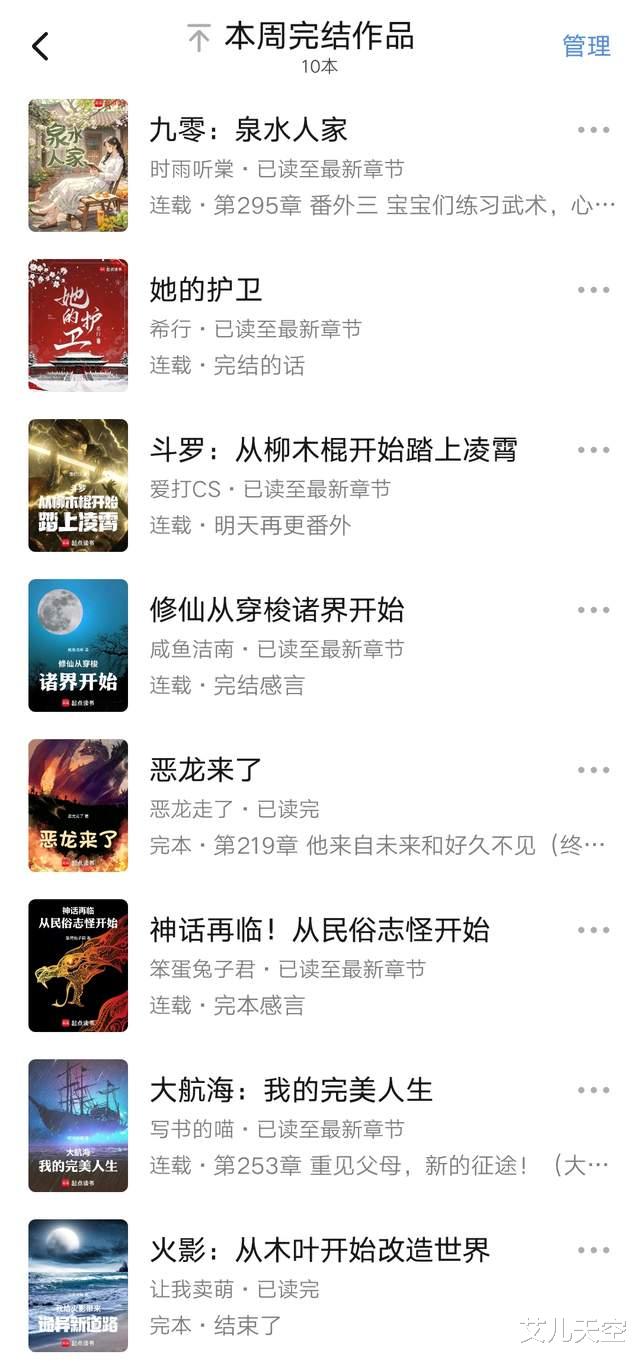Tap the three dots for 斗罗：从柳木棍开始踏上凌霄

coord(593,450)
